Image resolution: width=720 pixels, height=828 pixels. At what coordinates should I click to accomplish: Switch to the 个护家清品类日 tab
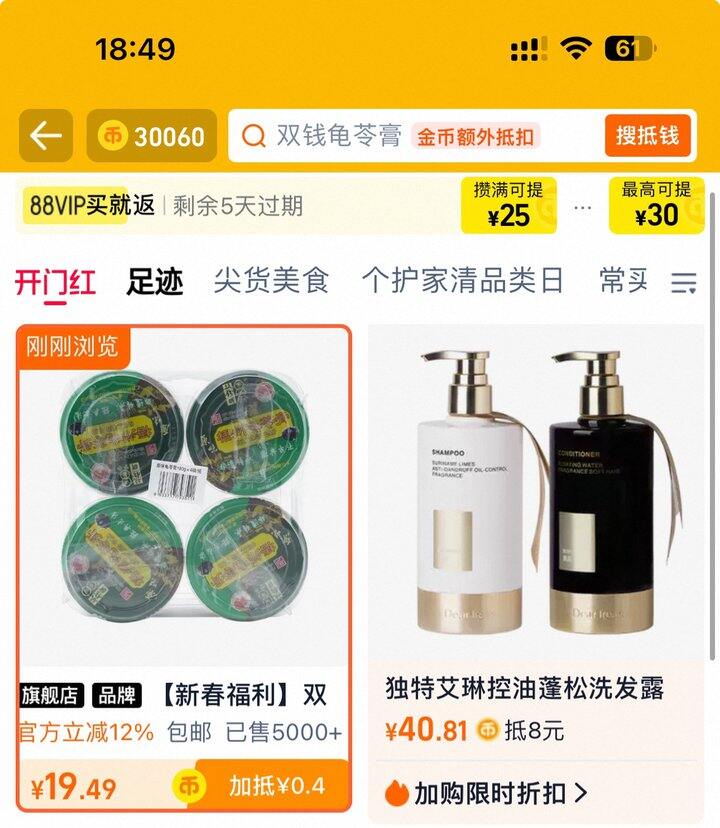[463, 281]
